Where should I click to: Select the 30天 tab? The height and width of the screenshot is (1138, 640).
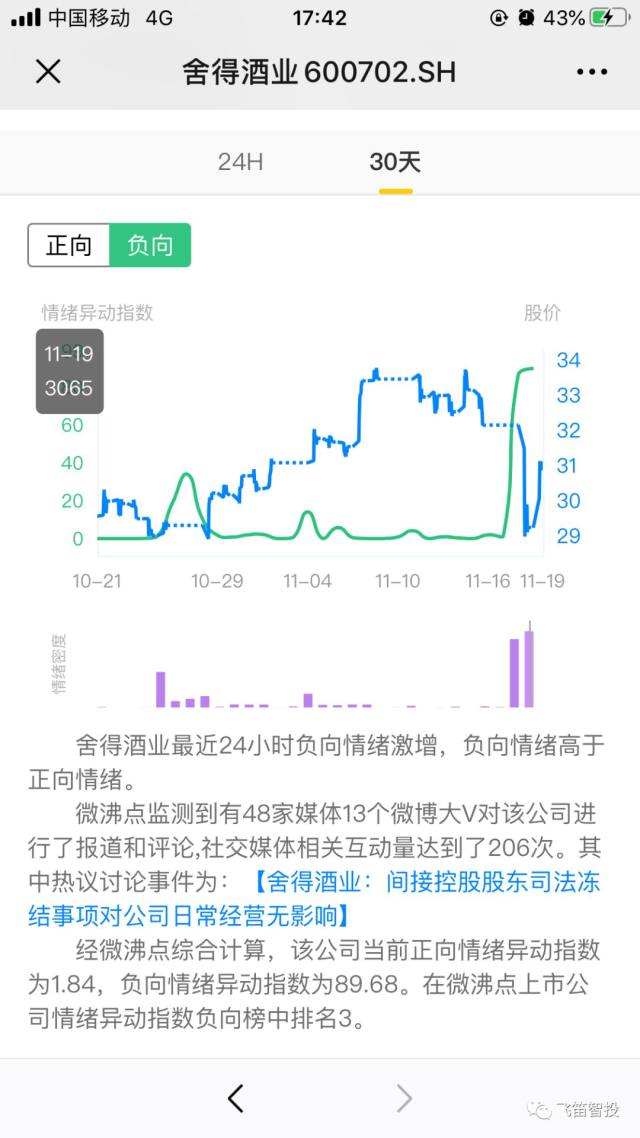395,162
